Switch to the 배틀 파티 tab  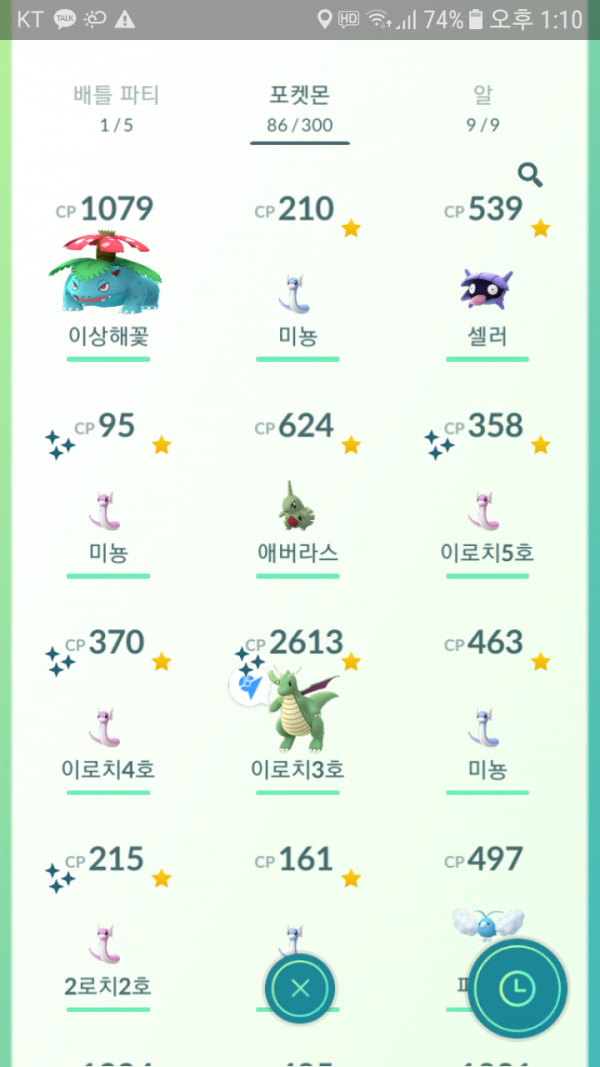pos(116,108)
